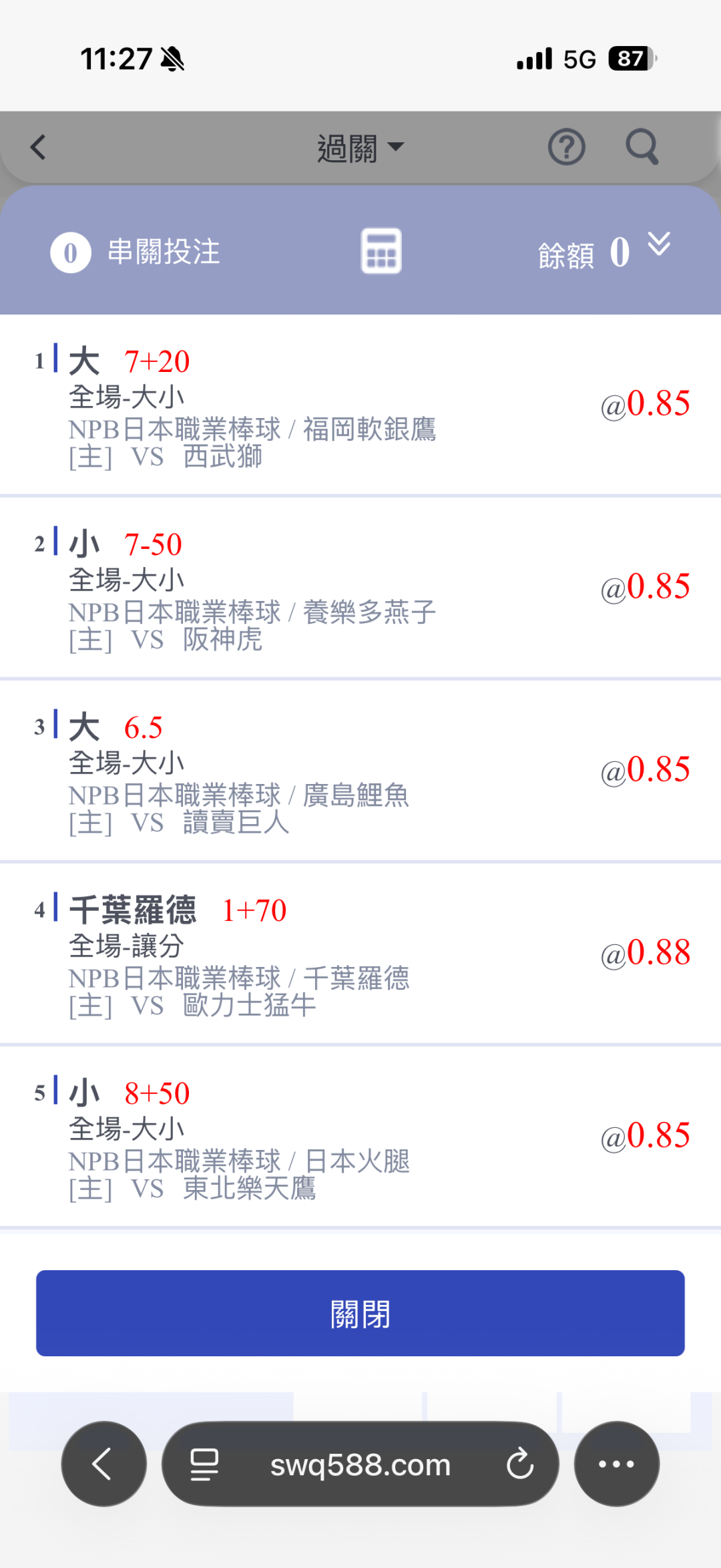Tap the back arrow in the top bar
Viewport: 721px width, 1568px height.
pos(38,147)
